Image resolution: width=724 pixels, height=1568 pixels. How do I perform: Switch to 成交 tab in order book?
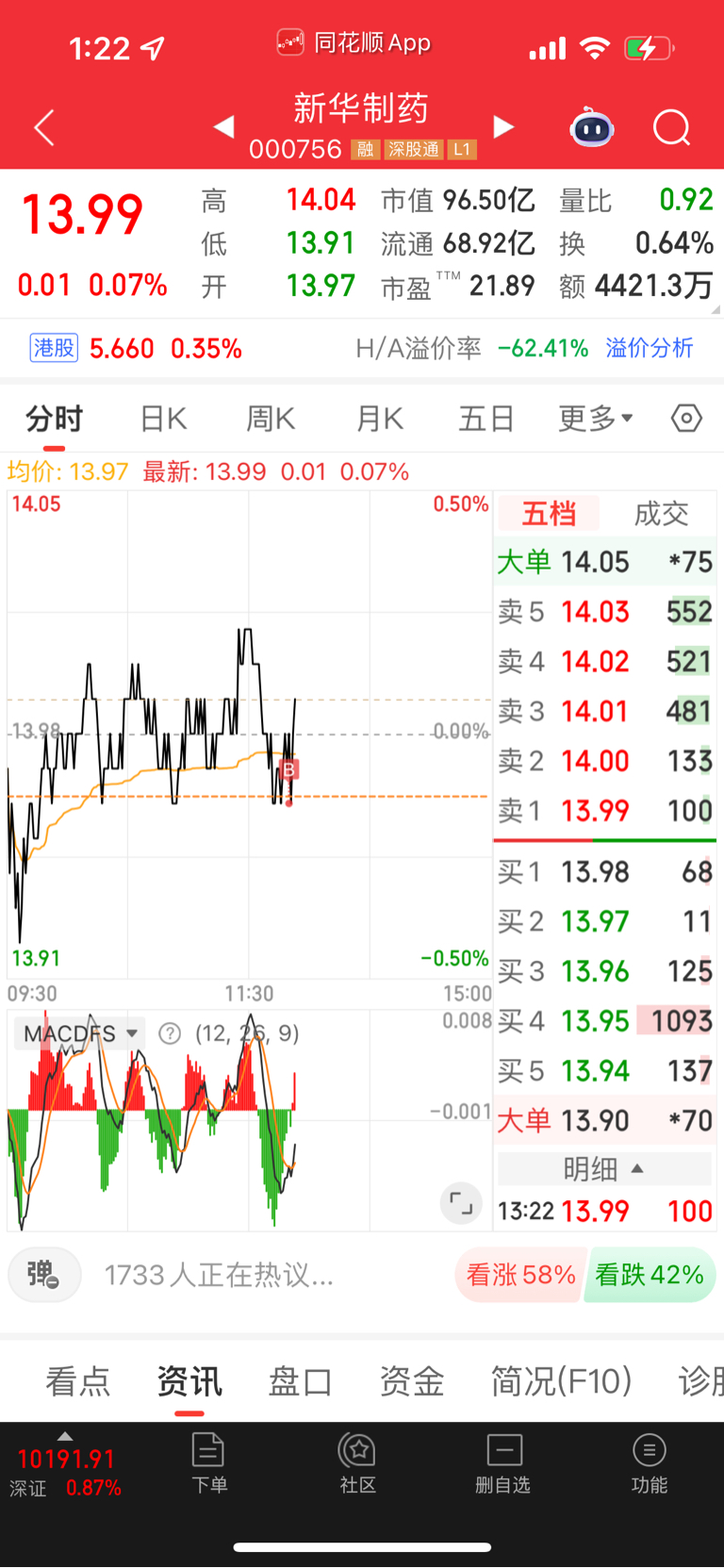(661, 514)
